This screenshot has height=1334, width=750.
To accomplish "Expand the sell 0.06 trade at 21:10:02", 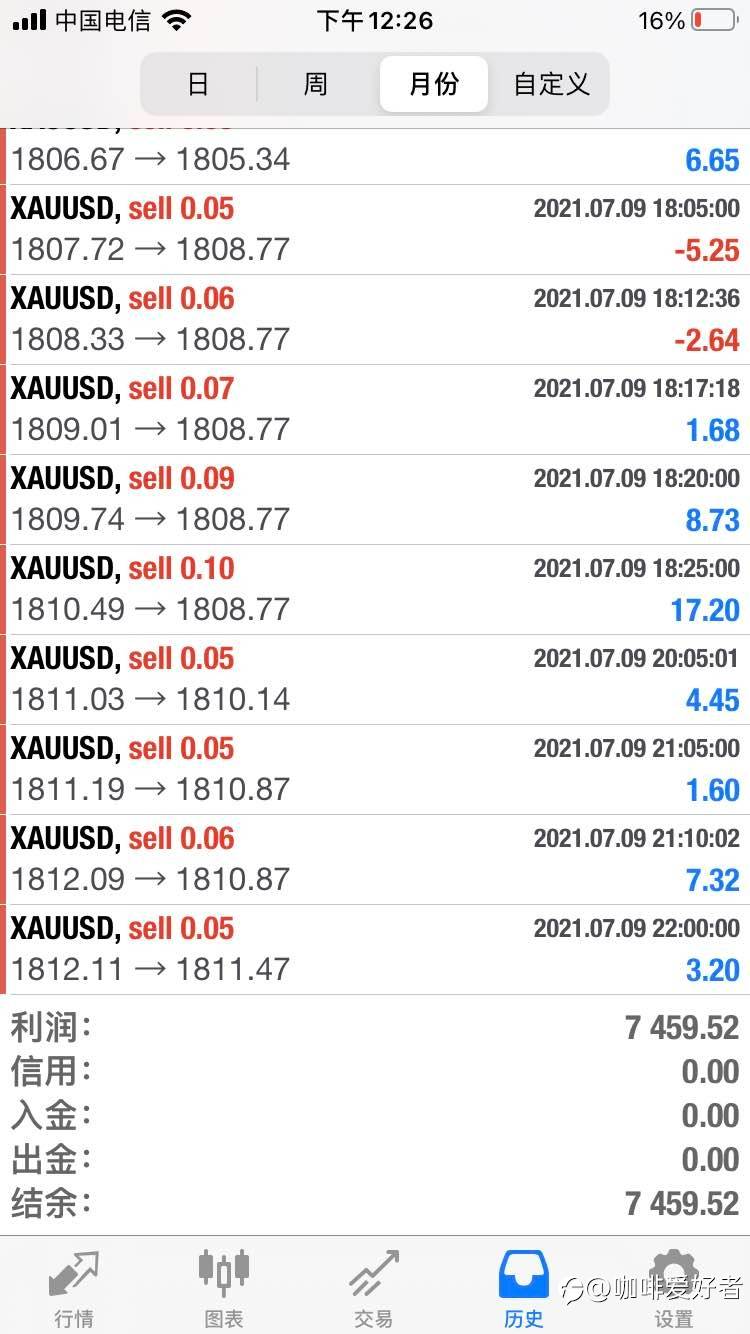I will [375, 859].
